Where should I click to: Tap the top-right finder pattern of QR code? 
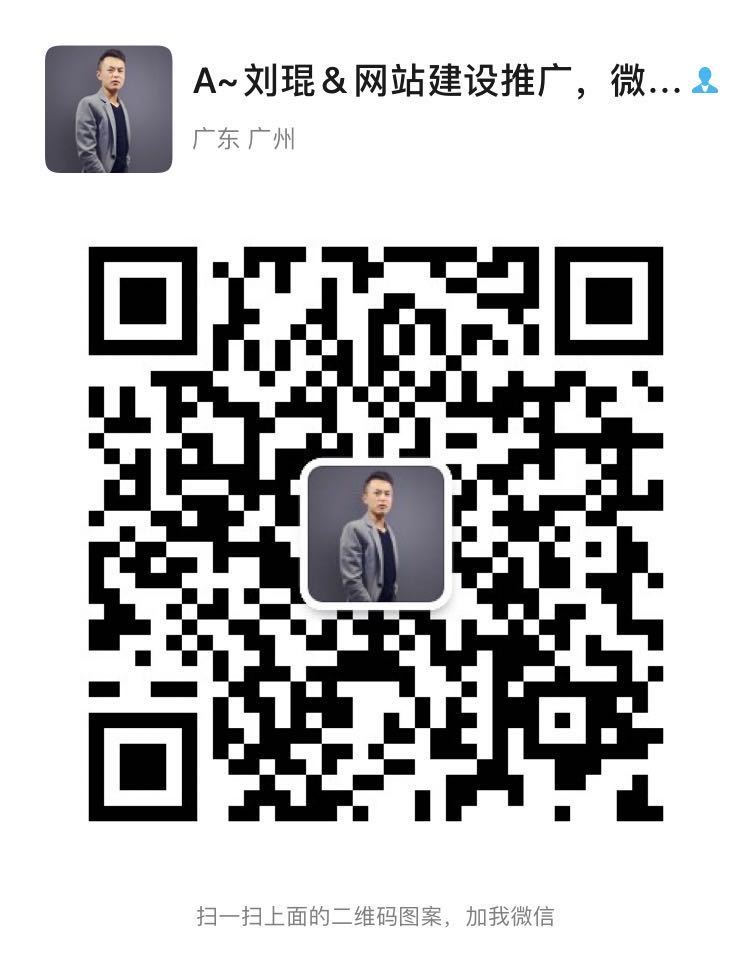tap(611, 300)
